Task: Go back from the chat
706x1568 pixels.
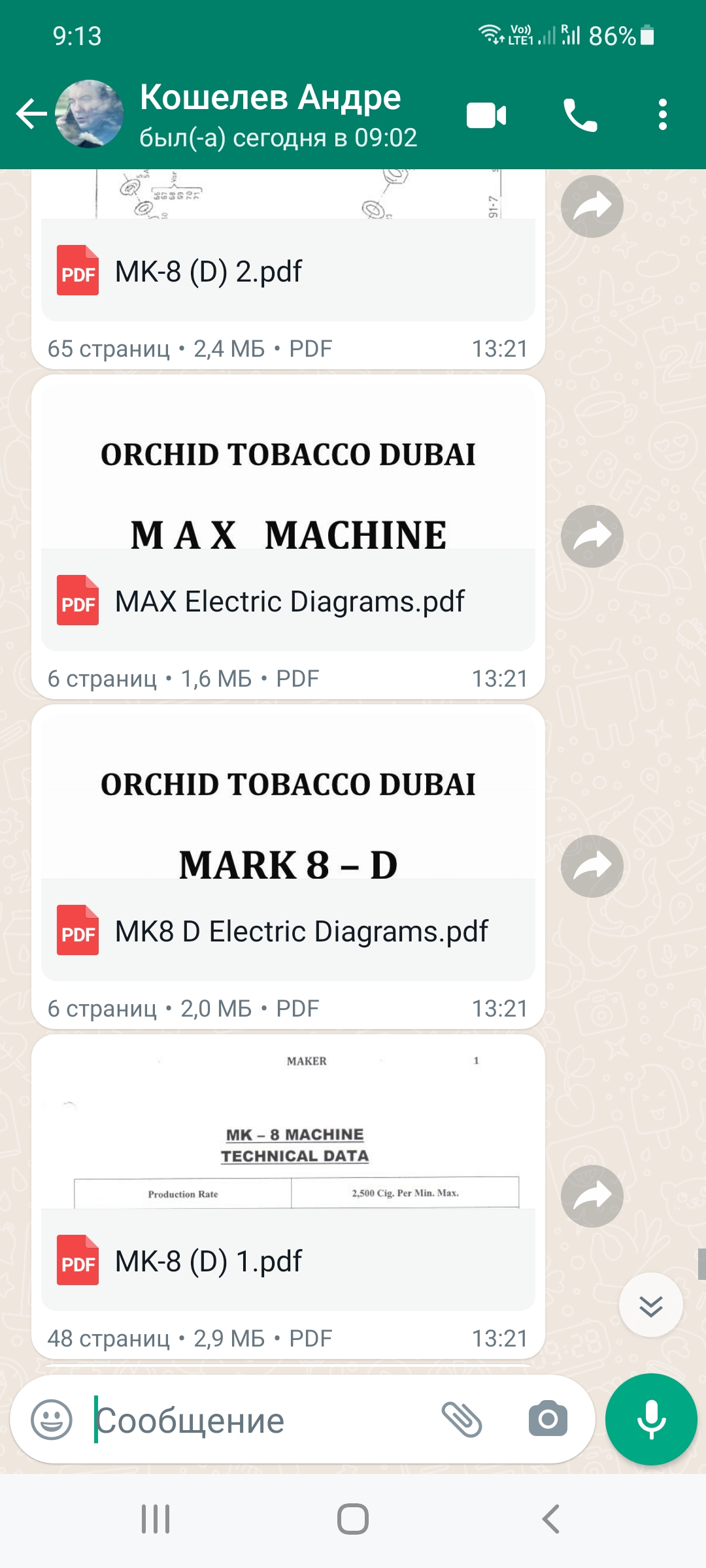Action: tap(31, 114)
